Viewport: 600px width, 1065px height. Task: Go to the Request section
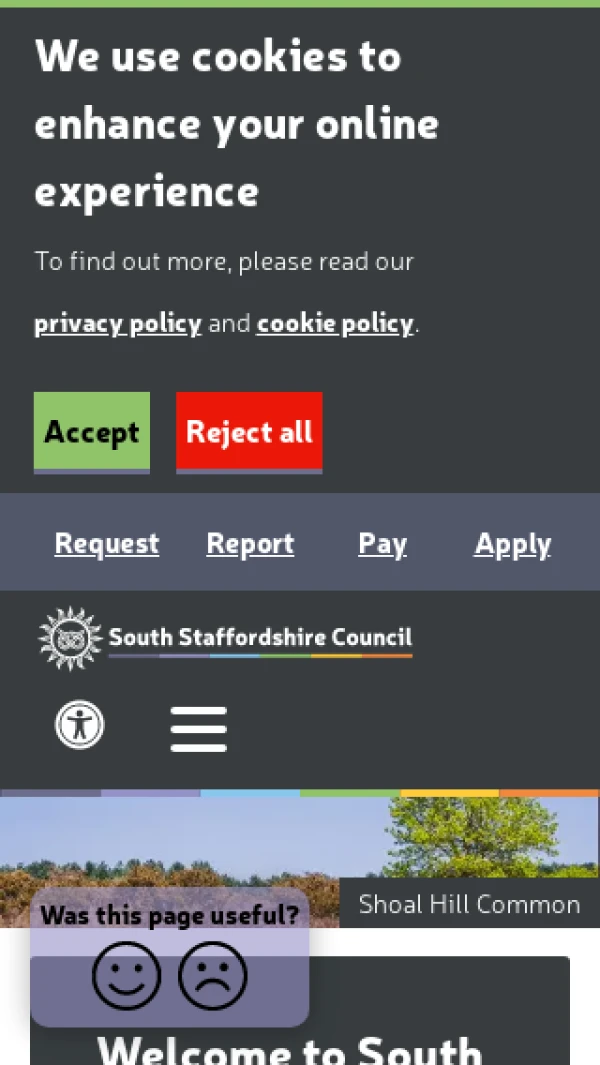(x=107, y=544)
